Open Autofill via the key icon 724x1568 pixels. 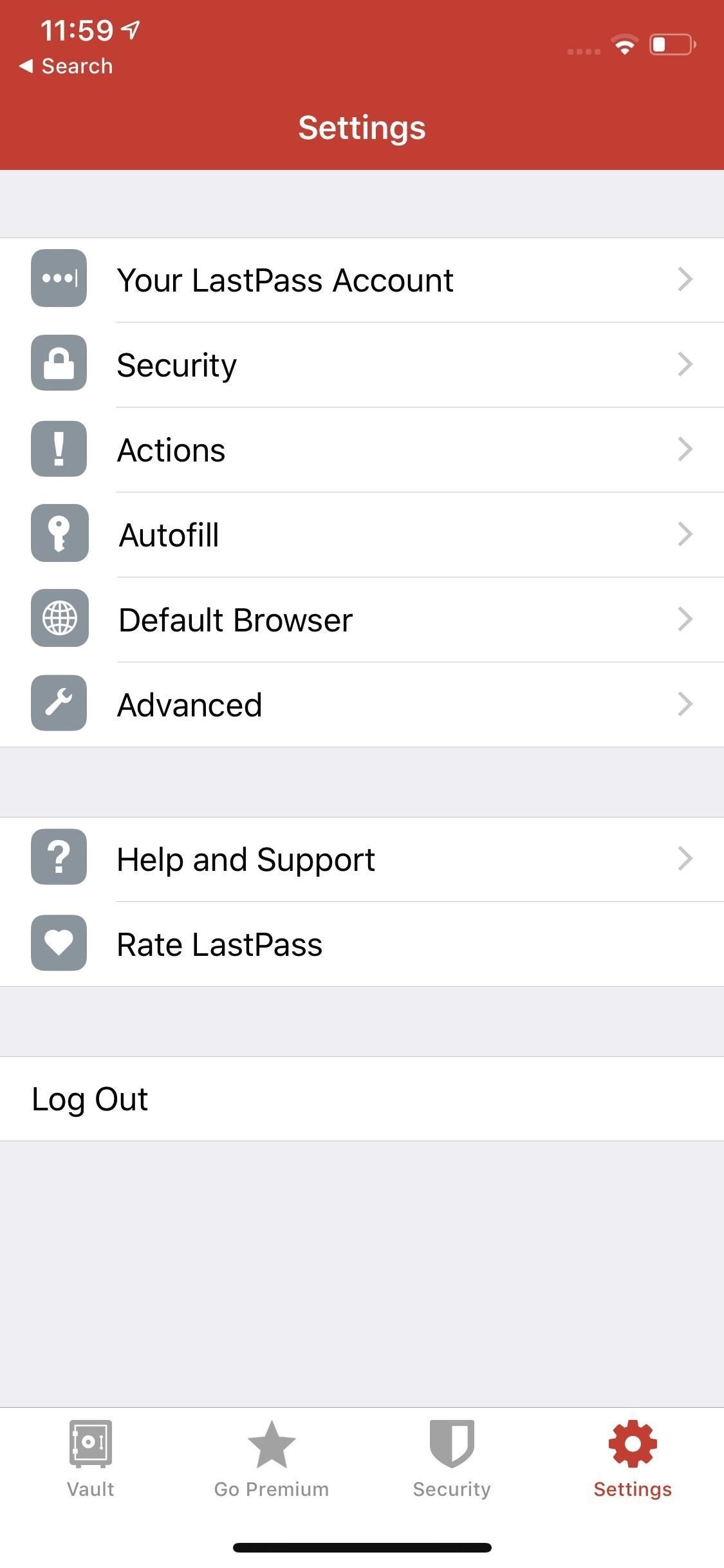click(59, 534)
